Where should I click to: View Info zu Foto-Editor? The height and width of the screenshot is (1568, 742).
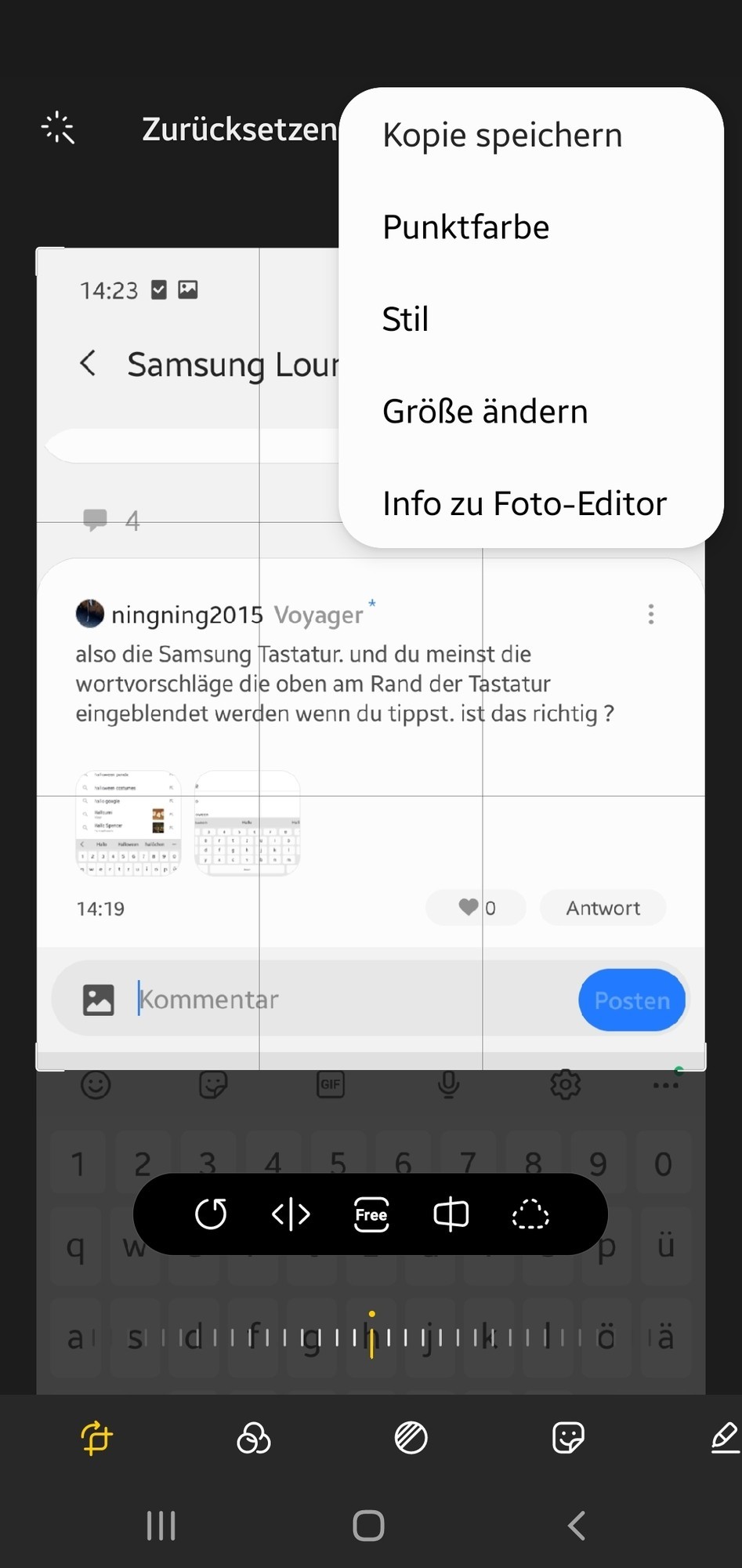524,503
